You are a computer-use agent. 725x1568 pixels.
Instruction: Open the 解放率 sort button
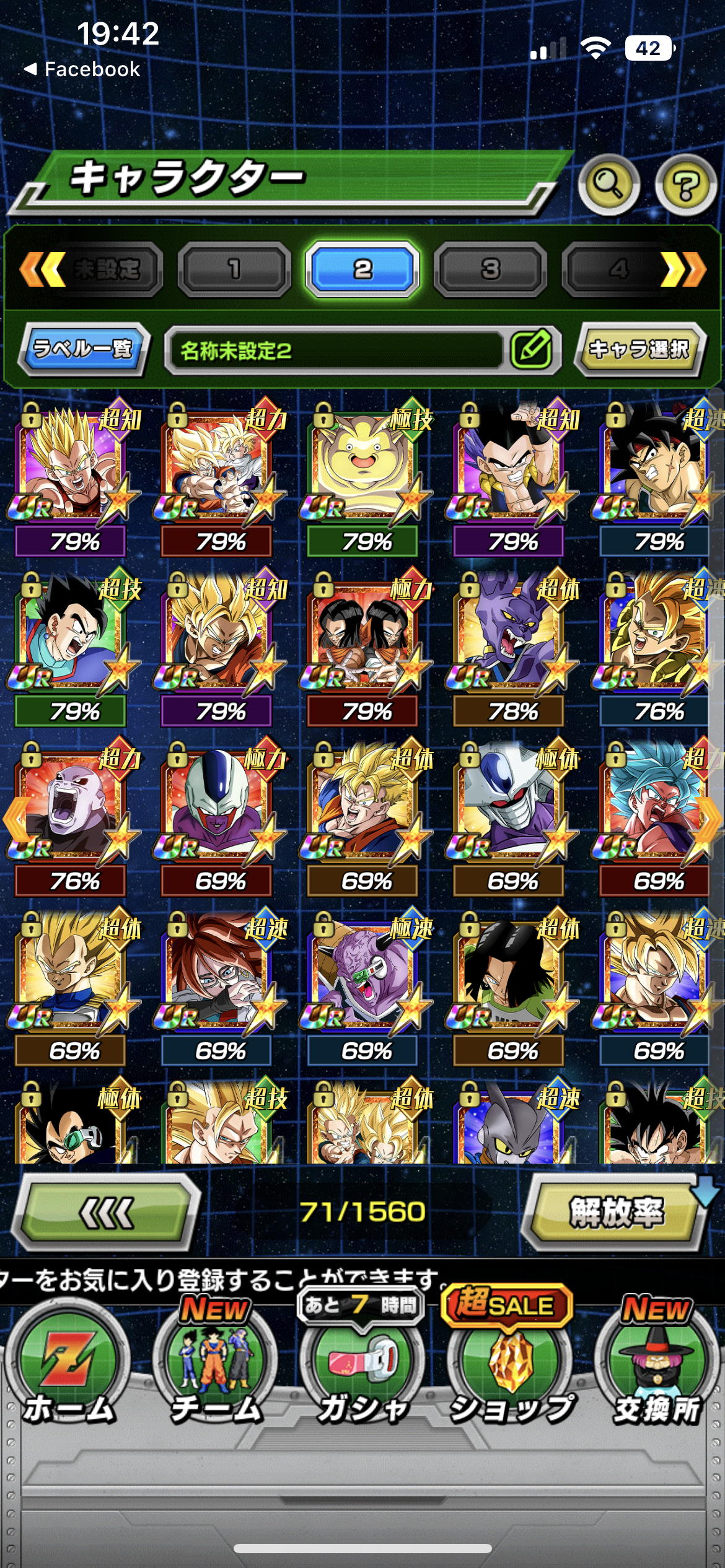617,1211
